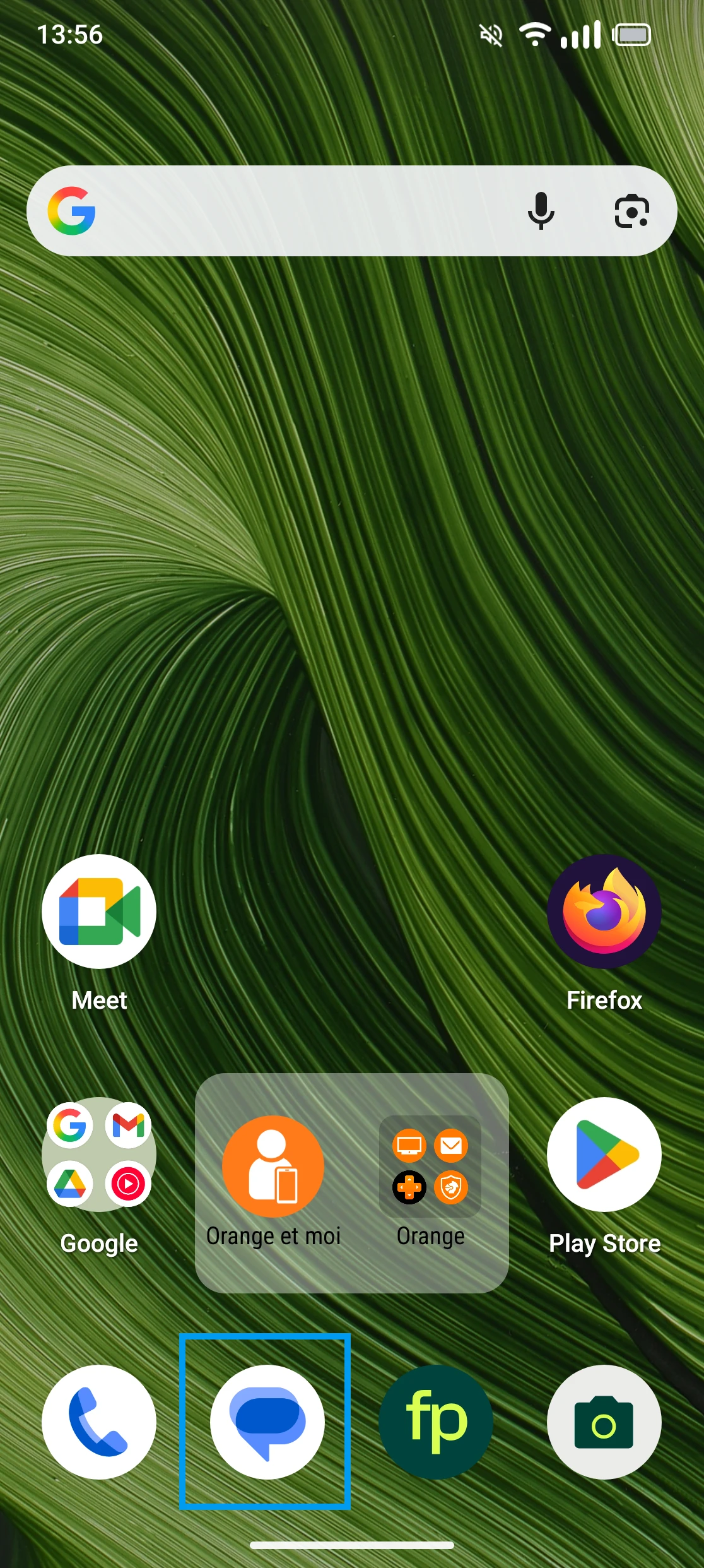Open the Orange folder

430,1167
